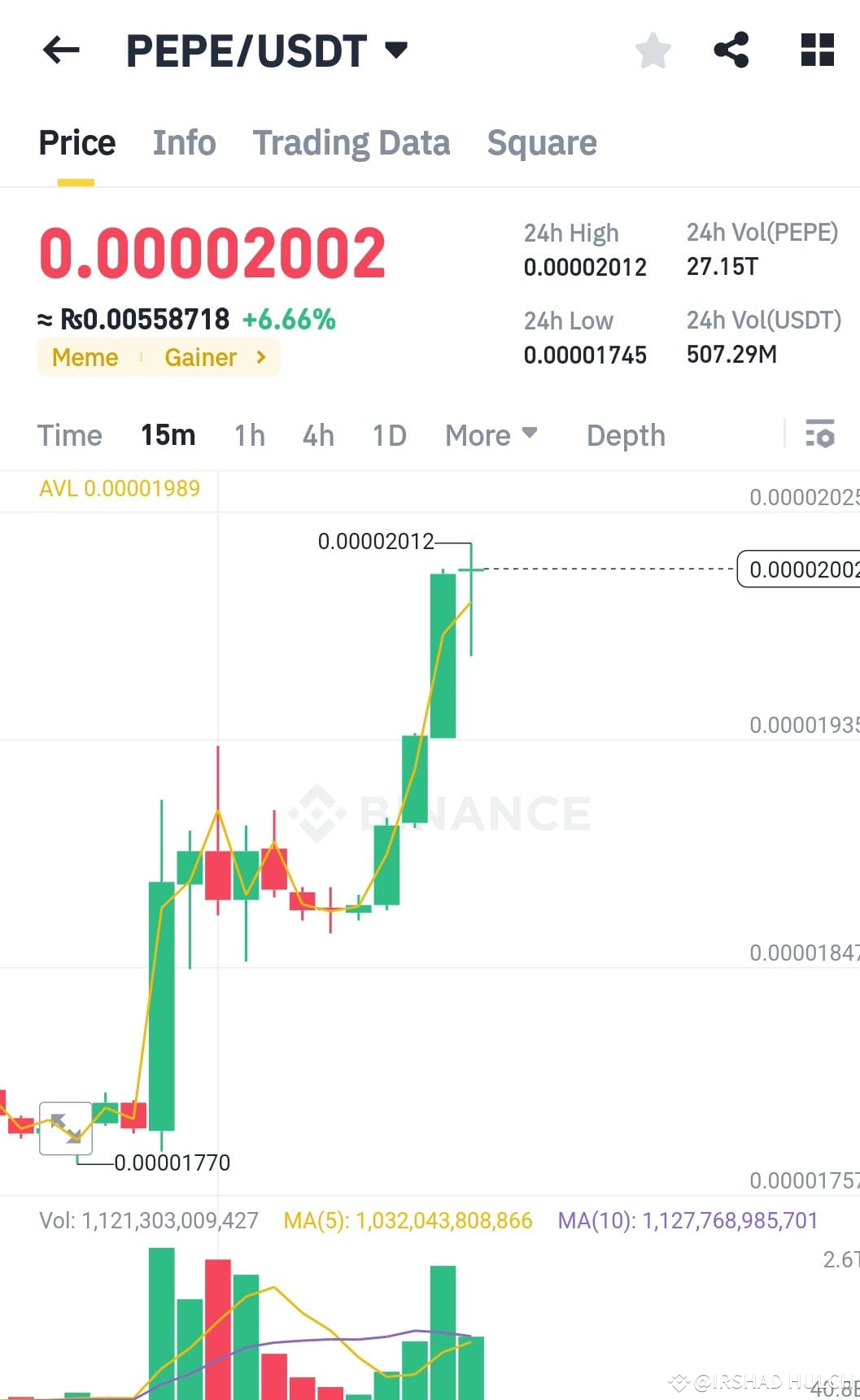The width and height of the screenshot is (860, 1400).
Task: Select the 1h chart interval
Action: (x=248, y=435)
